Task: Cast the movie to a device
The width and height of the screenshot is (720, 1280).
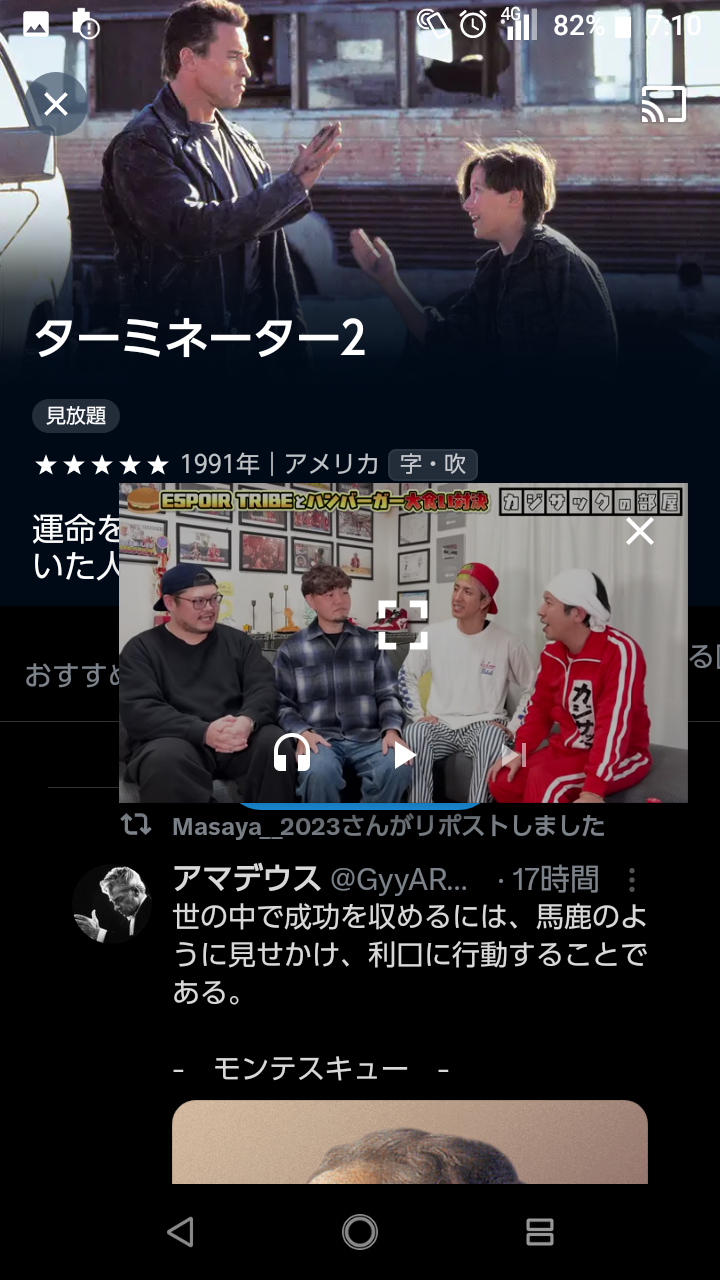Action: 664,104
